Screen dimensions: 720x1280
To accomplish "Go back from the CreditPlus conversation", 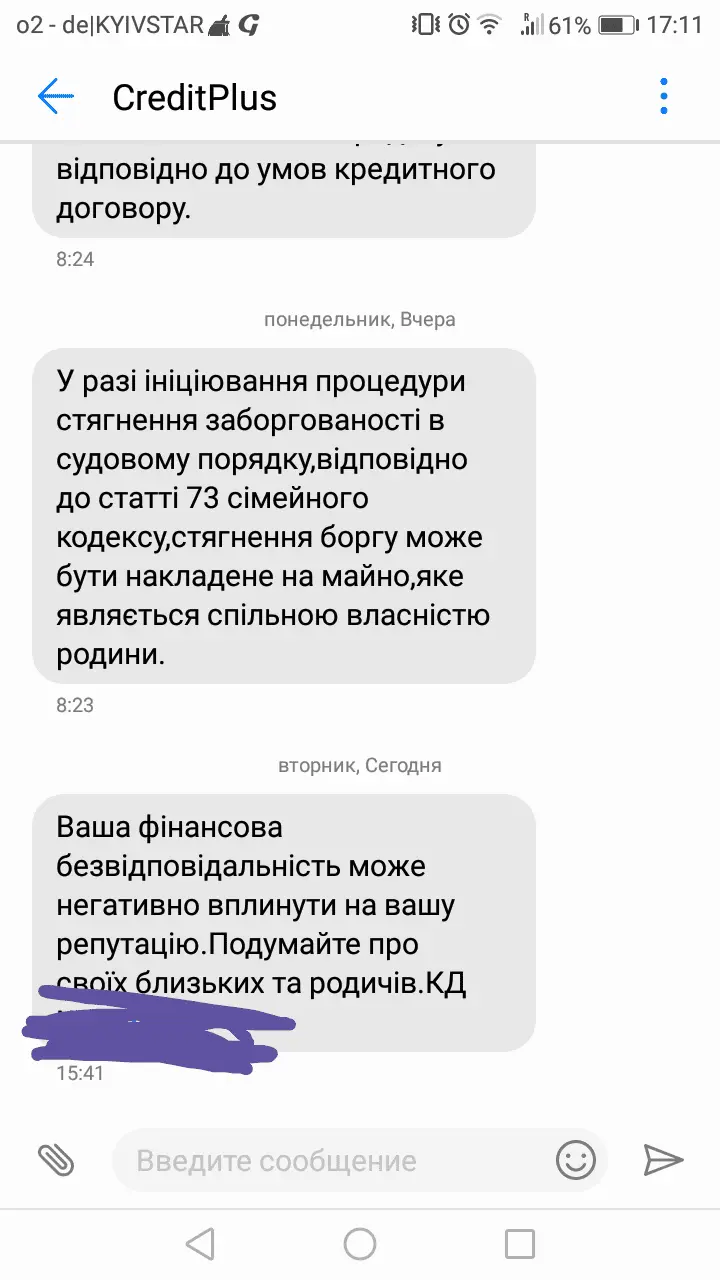I will coord(56,97).
